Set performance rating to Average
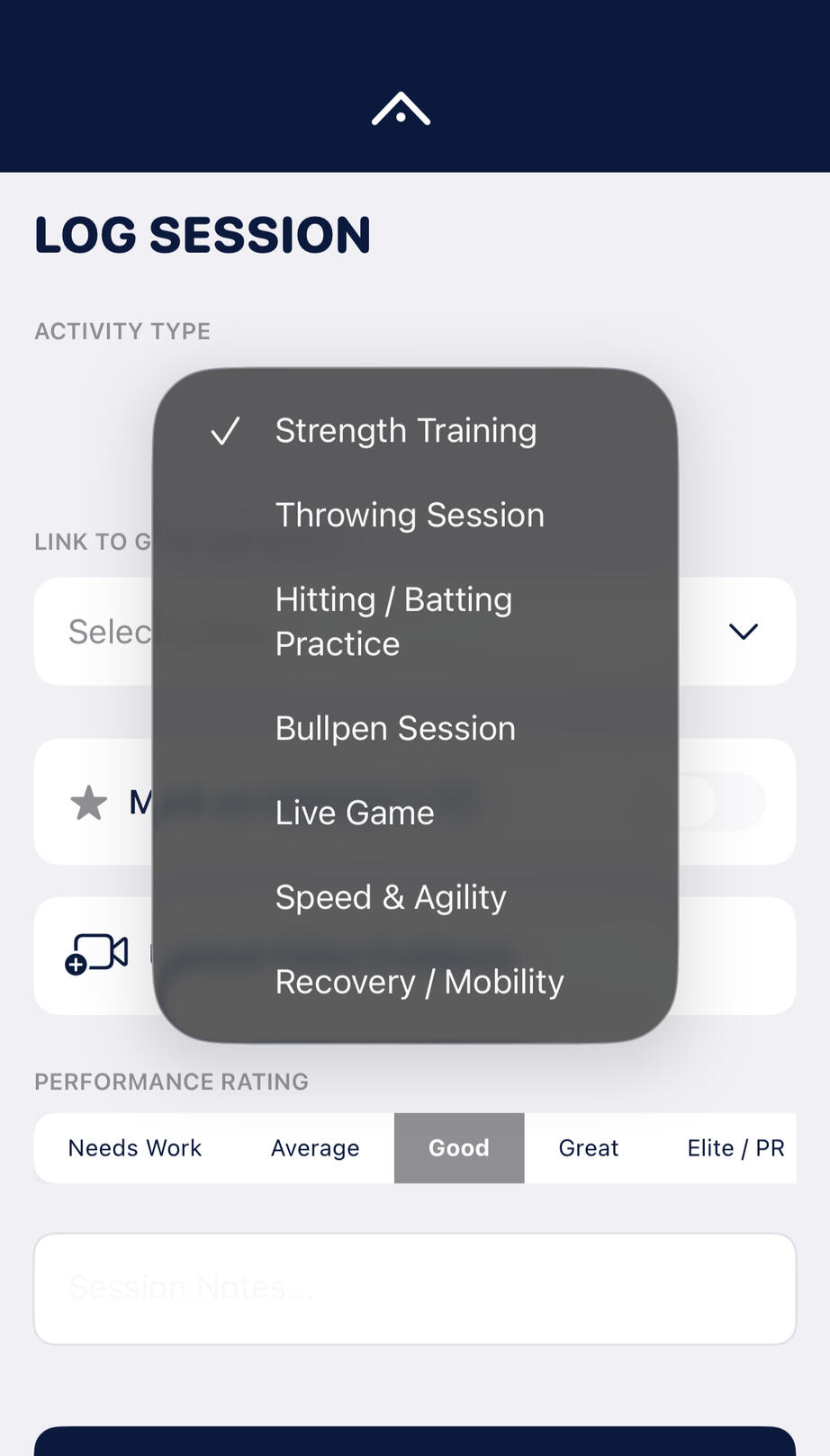Image resolution: width=830 pixels, height=1456 pixels. [315, 1148]
